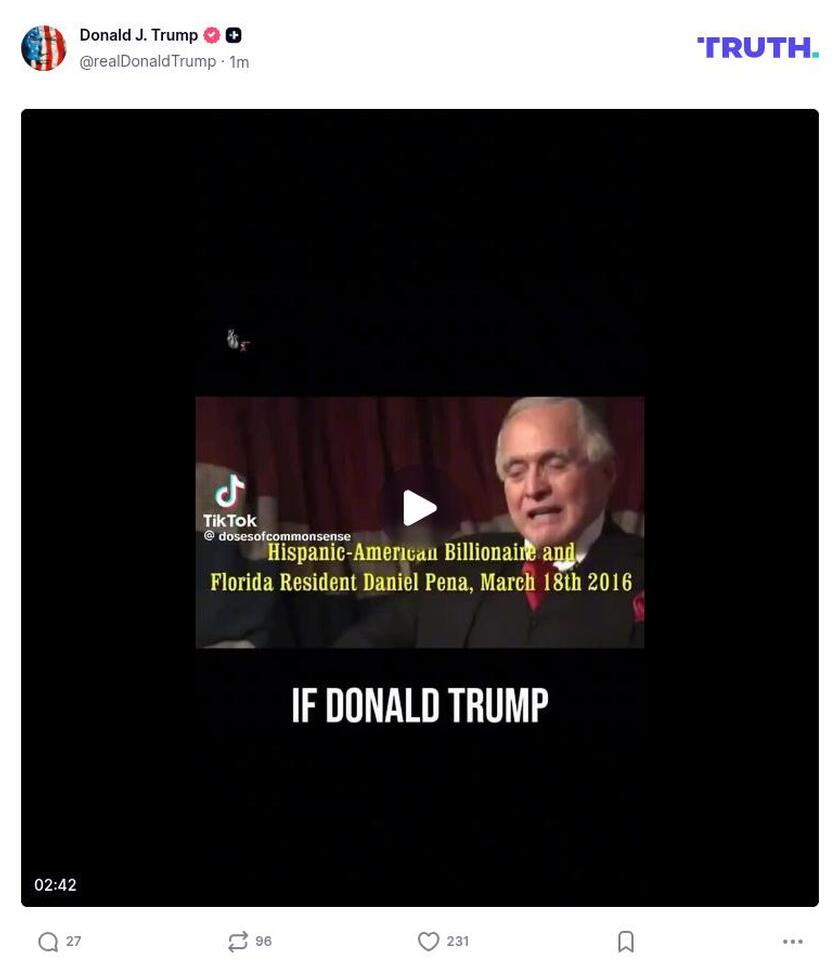Click the pink verified badge next to Donald J. Trump

pos(211,34)
